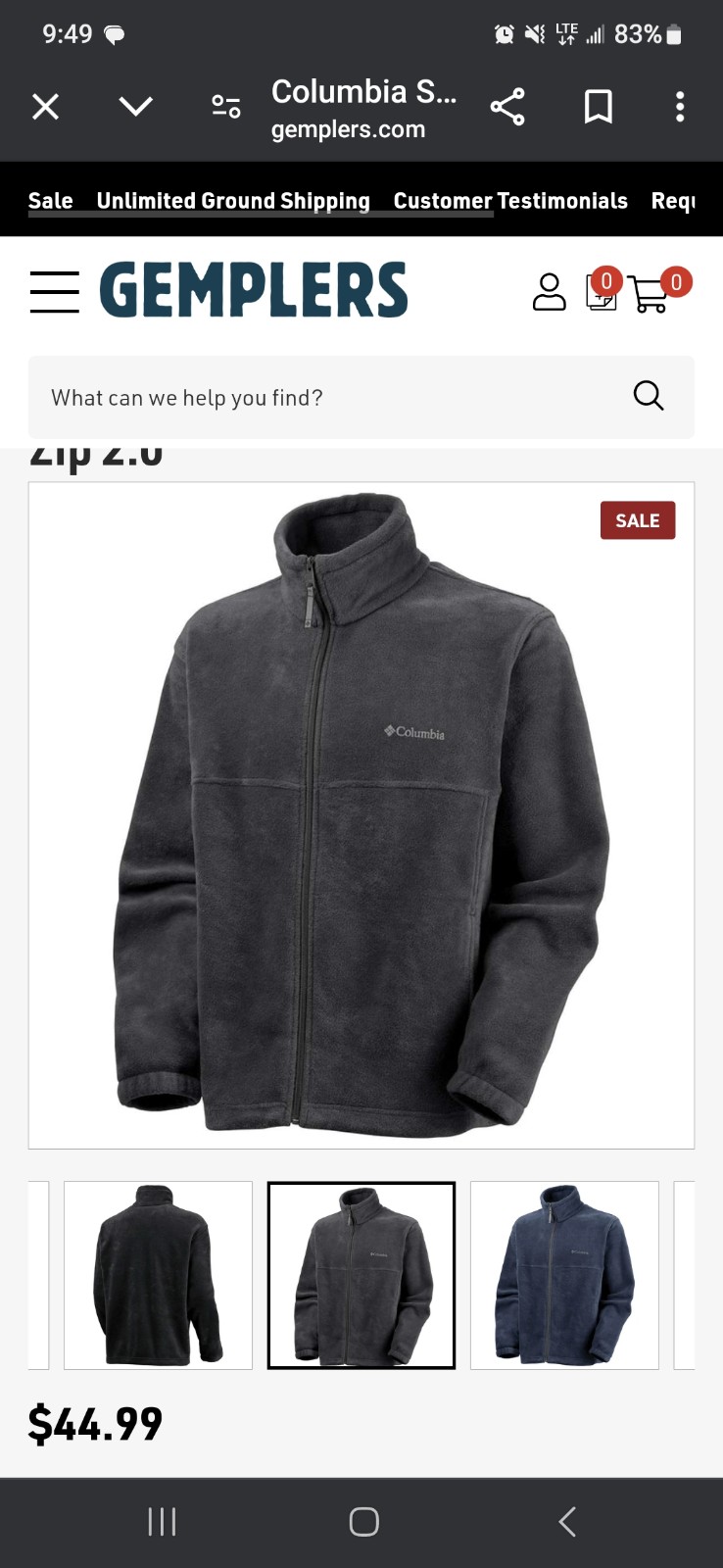
Task: Open the quick order list icon
Action: 602,290
